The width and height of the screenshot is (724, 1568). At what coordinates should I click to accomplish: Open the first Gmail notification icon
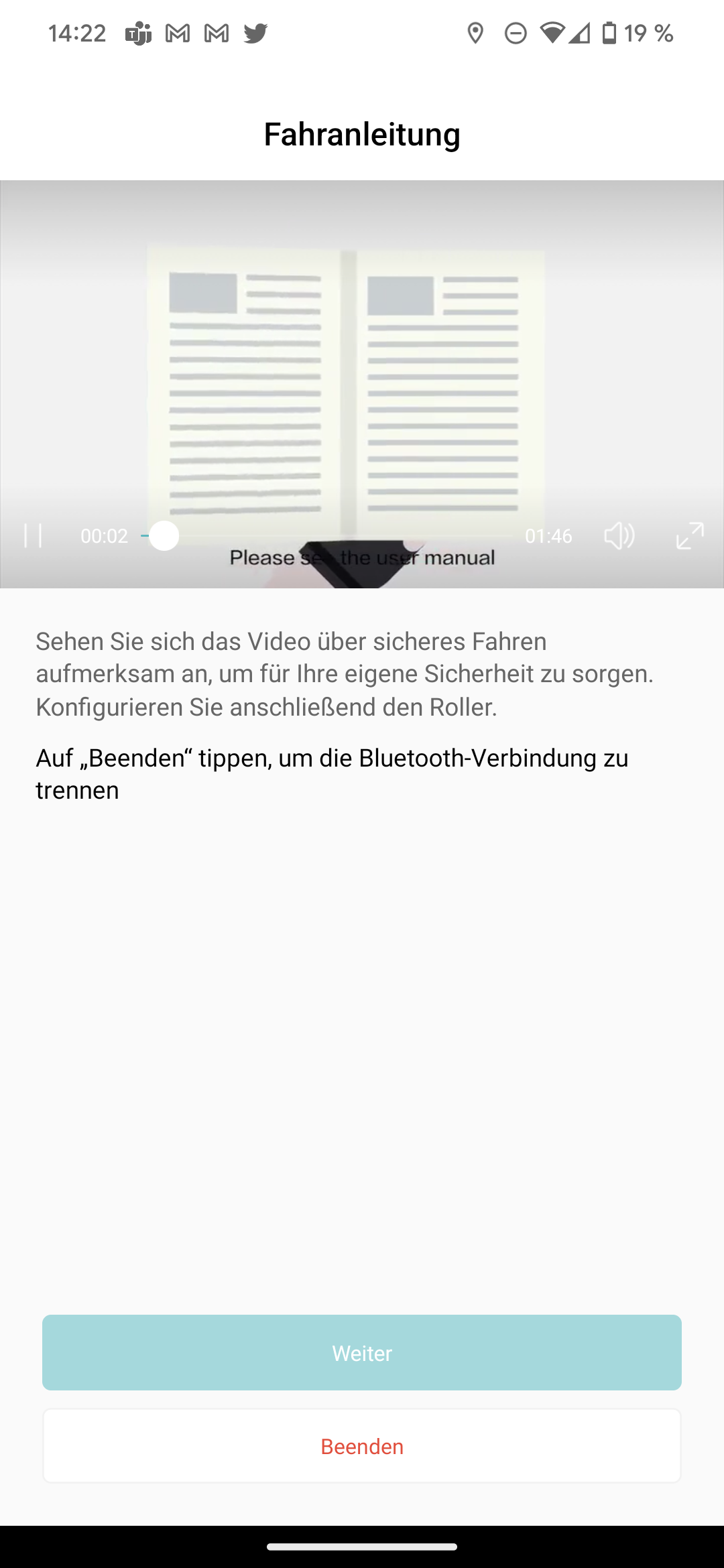(176, 32)
